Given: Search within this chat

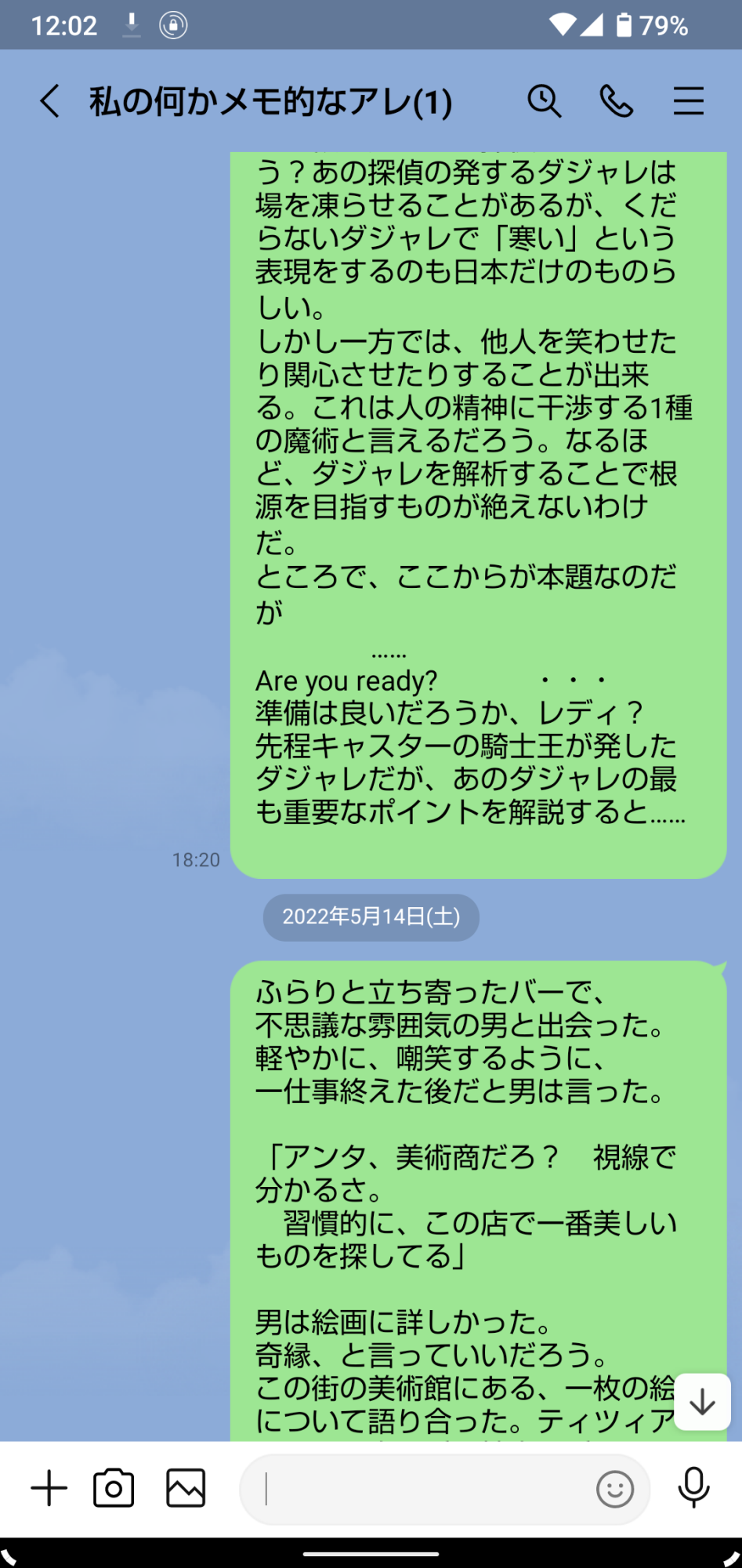Looking at the screenshot, I should coord(544,101).
